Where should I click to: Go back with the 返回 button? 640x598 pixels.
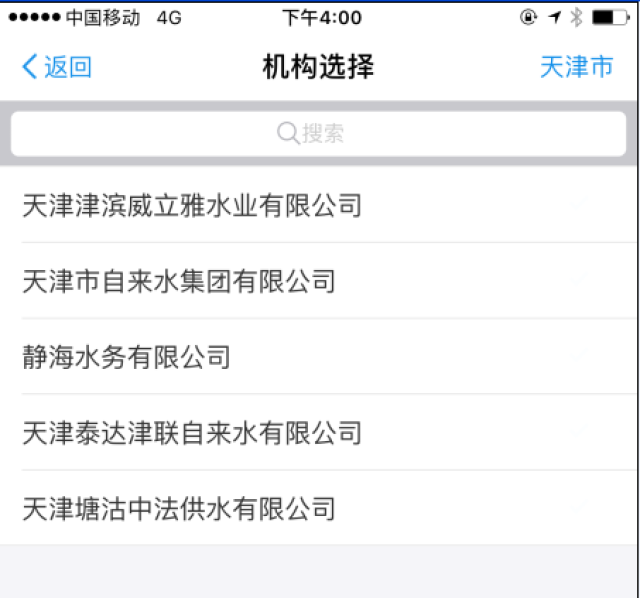click(x=57, y=67)
